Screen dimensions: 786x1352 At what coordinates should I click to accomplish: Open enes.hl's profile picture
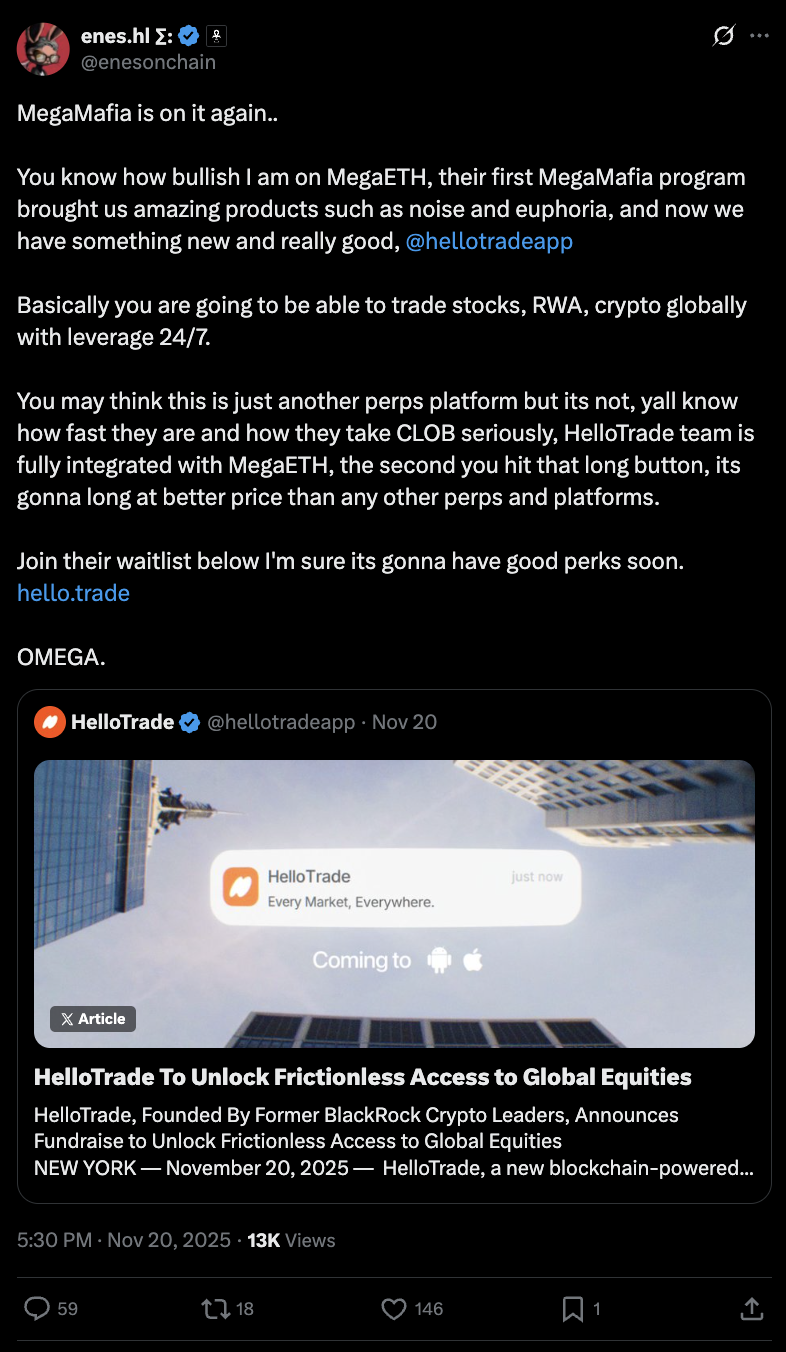(x=43, y=49)
